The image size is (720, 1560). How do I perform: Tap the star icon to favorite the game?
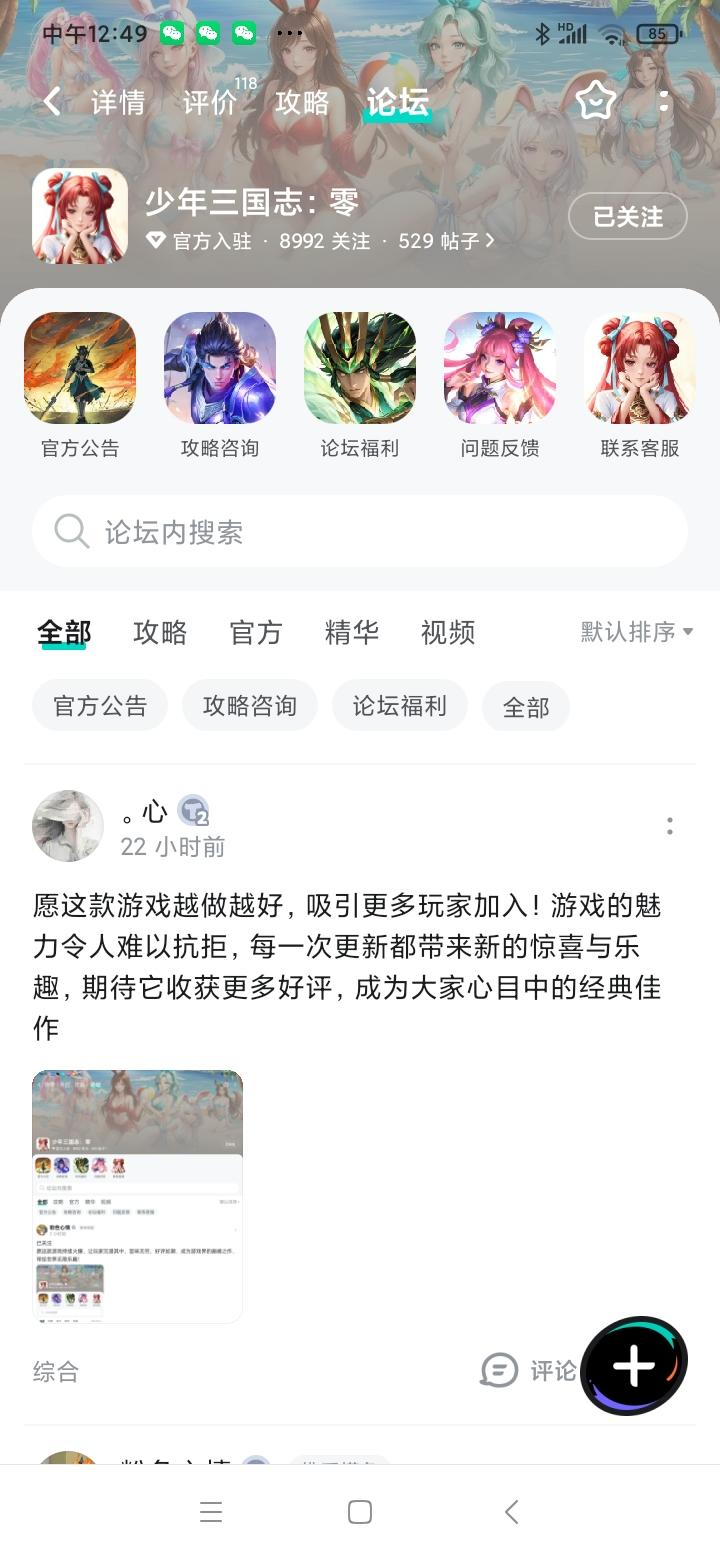595,101
